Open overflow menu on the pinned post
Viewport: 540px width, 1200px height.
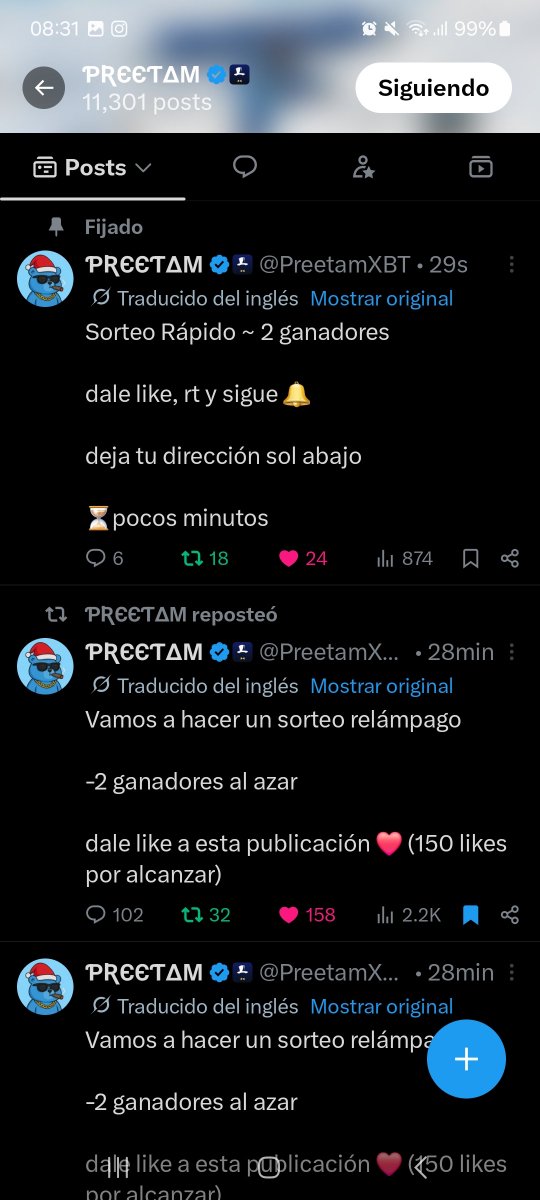(511, 264)
